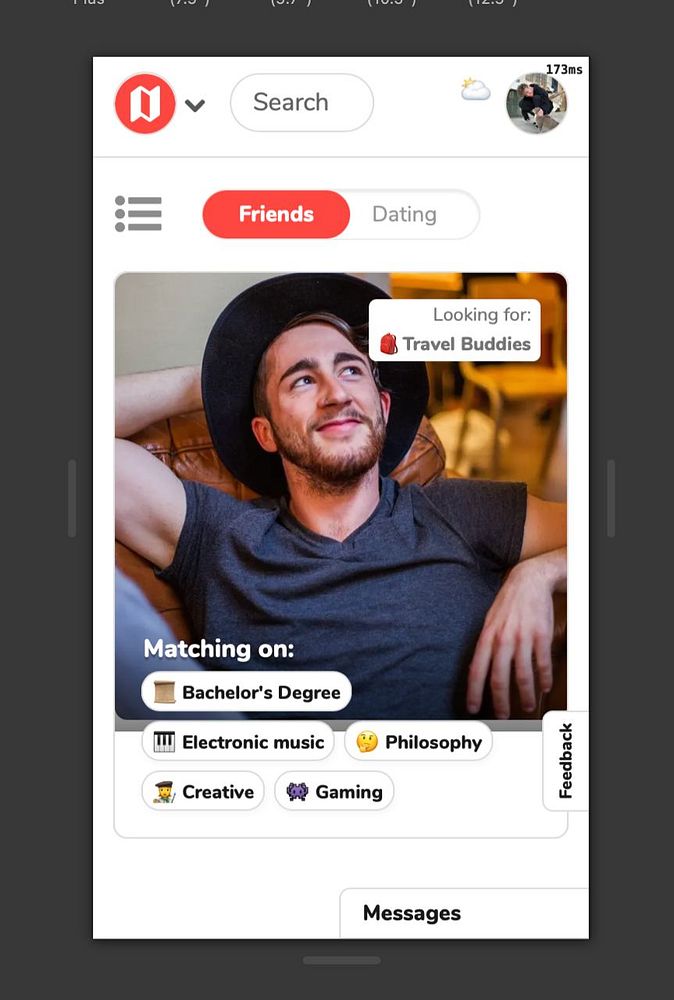Image resolution: width=674 pixels, height=1000 pixels.
Task: Select the Gaming chip
Action: pos(334,792)
